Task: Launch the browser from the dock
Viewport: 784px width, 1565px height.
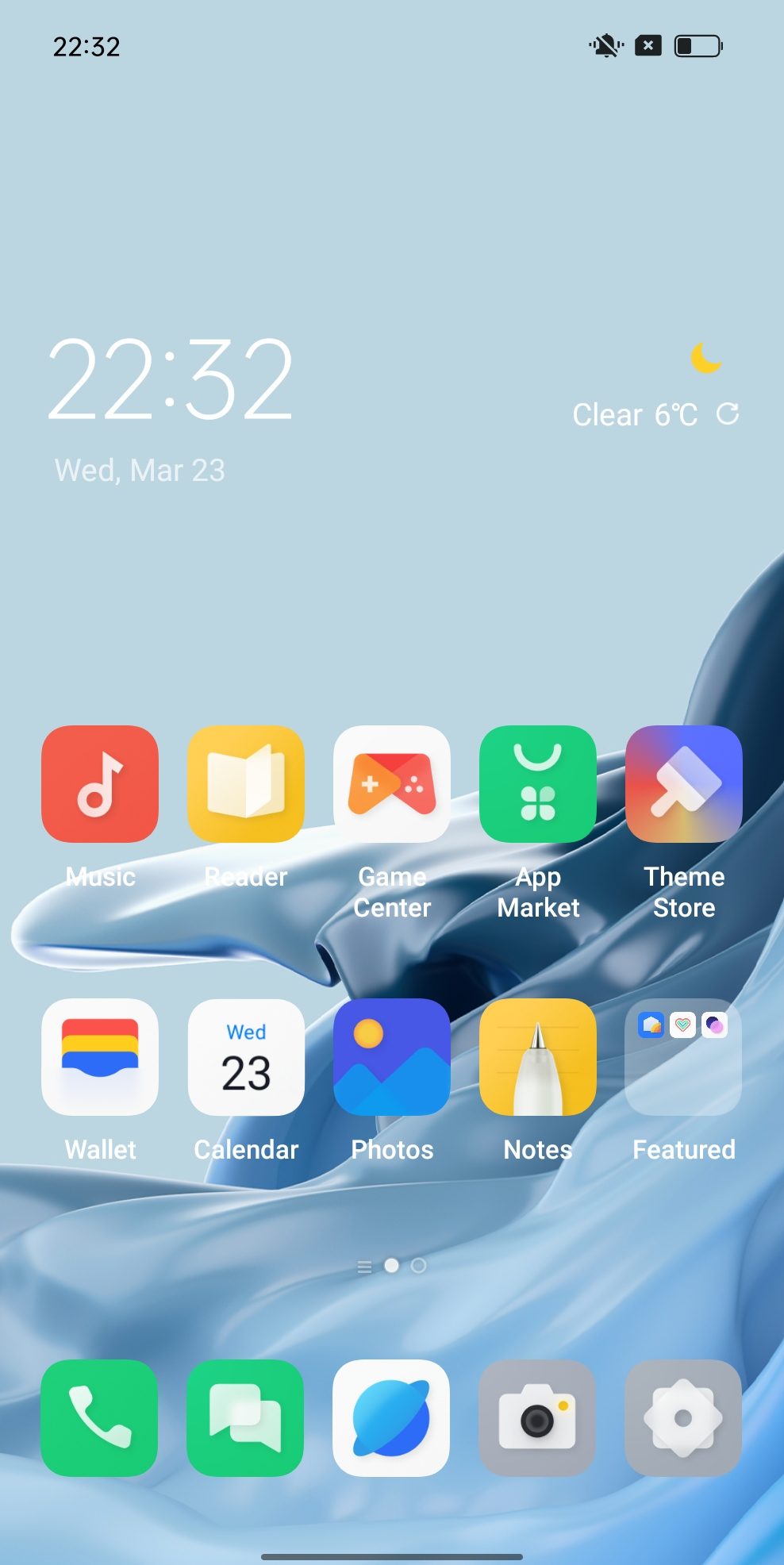Action: (x=391, y=1418)
